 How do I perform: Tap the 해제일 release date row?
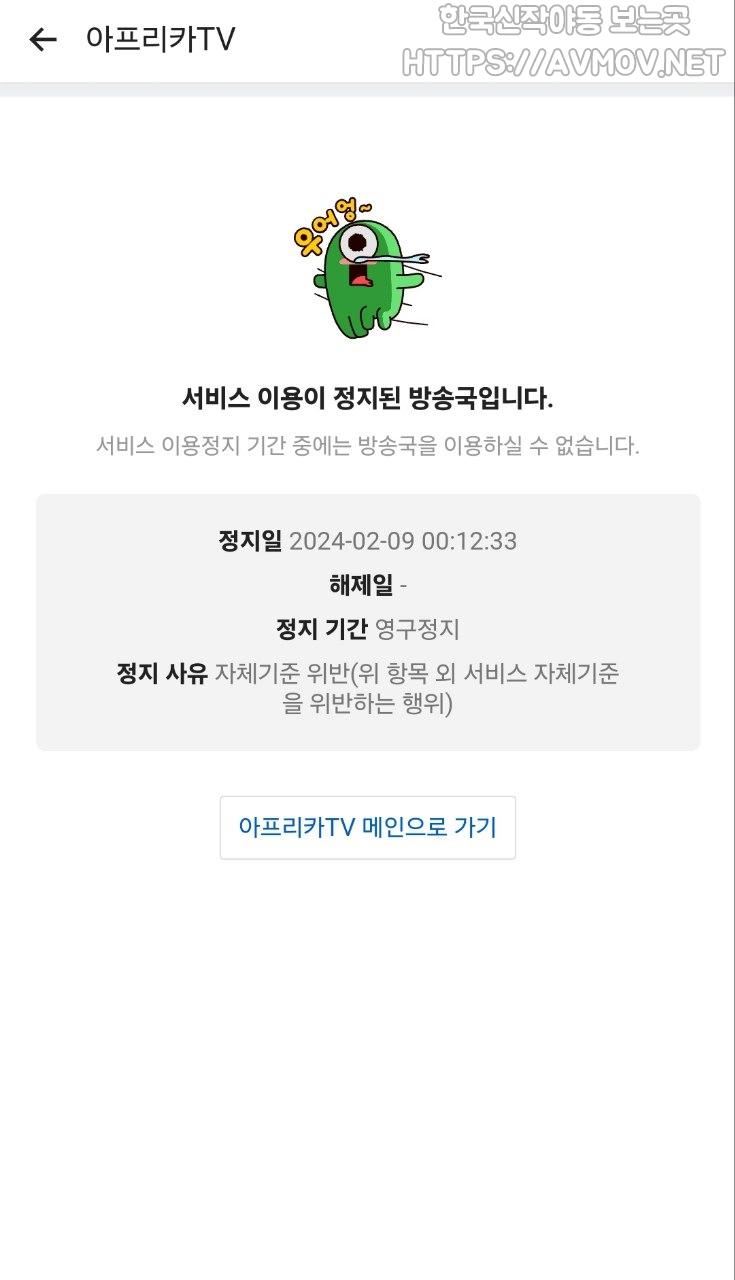(x=365, y=586)
